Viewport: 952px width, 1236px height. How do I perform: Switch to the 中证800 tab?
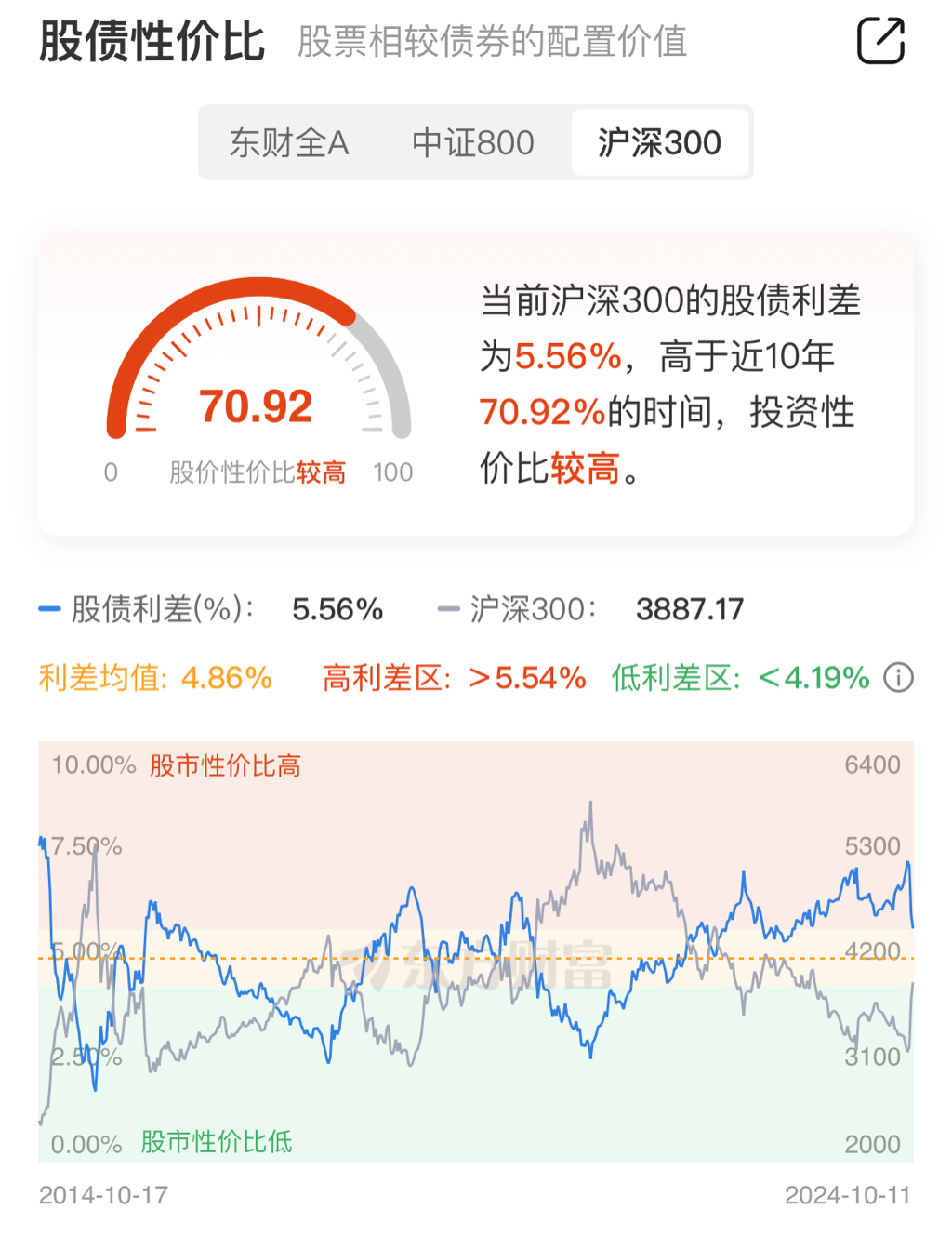(x=473, y=143)
